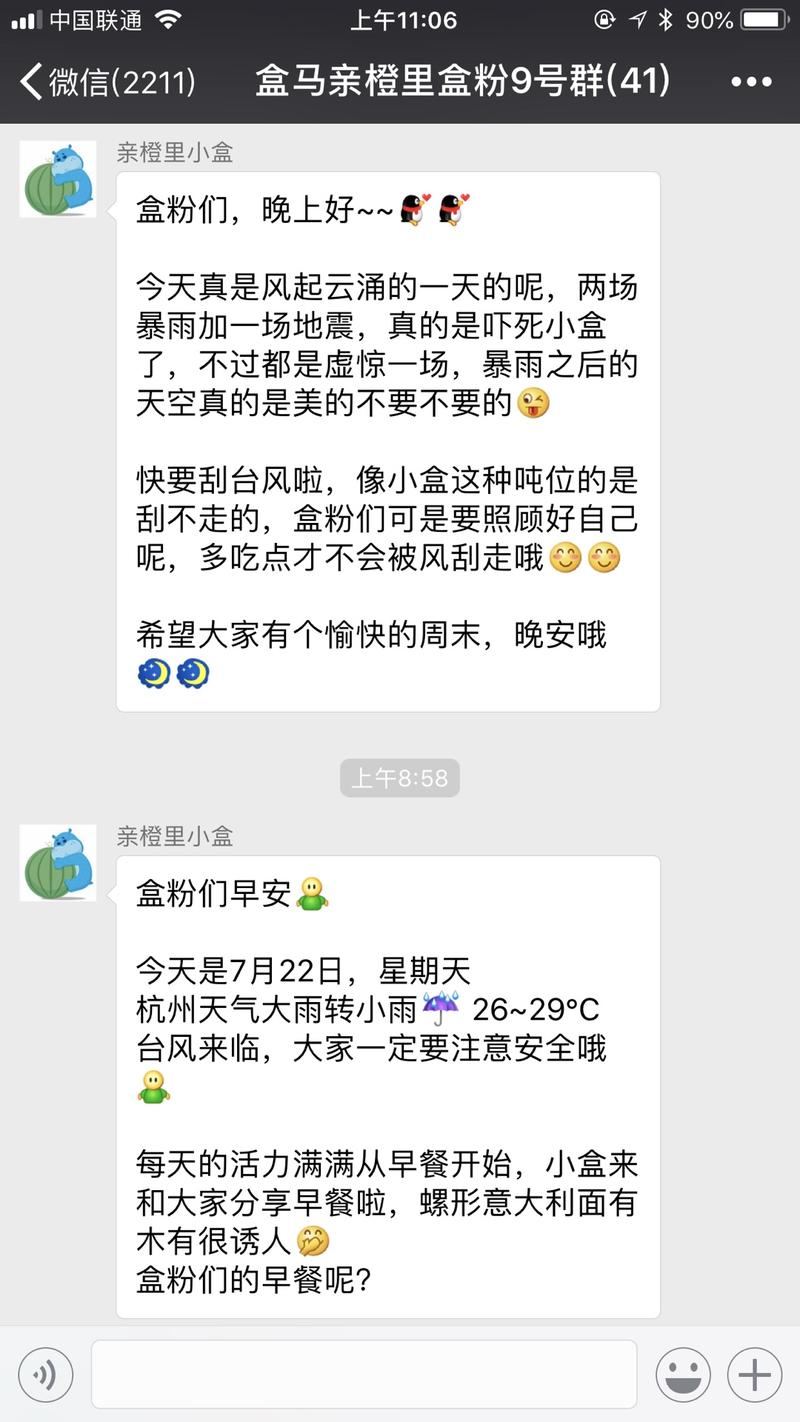Open more functions with the plus icon

pos(752,1374)
